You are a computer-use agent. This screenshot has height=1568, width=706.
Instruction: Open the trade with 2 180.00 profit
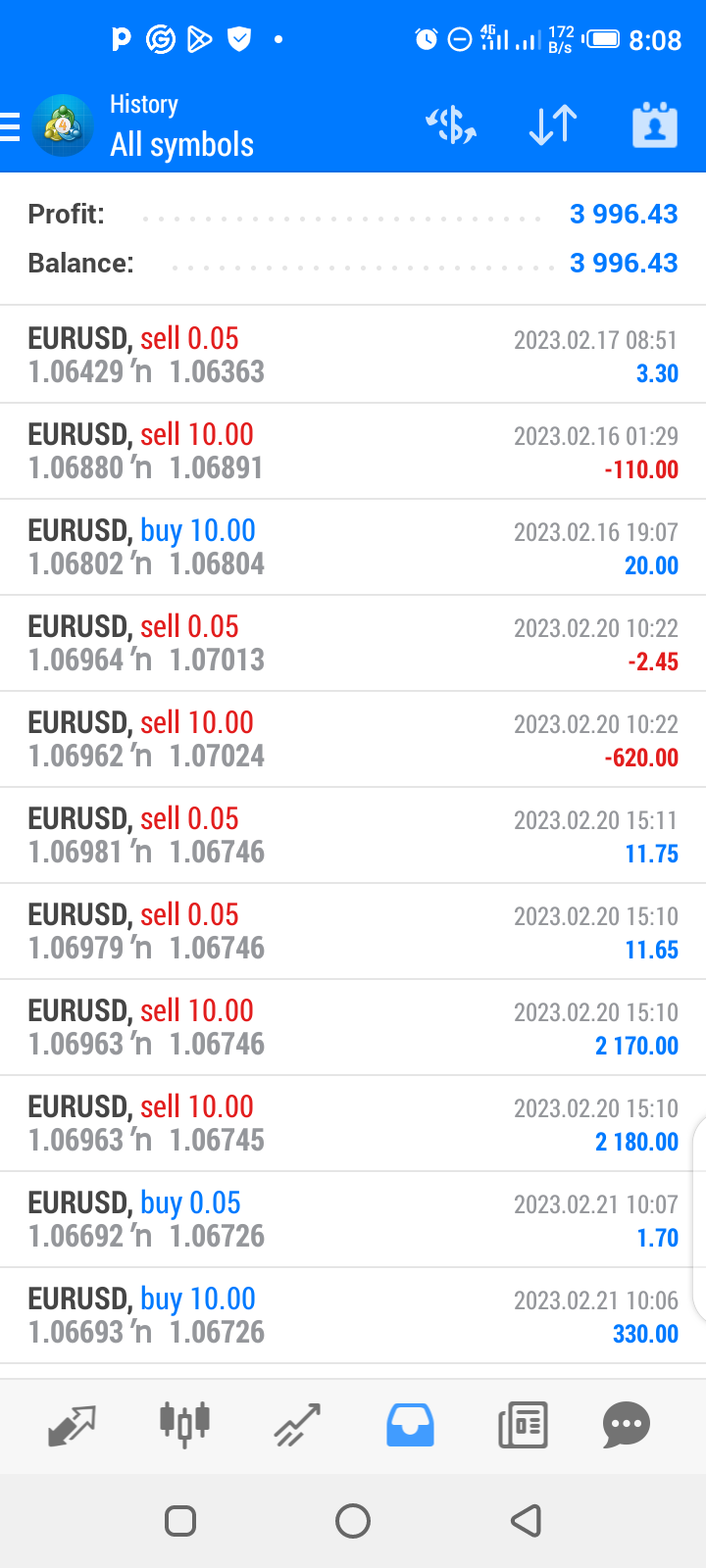[x=353, y=1123]
